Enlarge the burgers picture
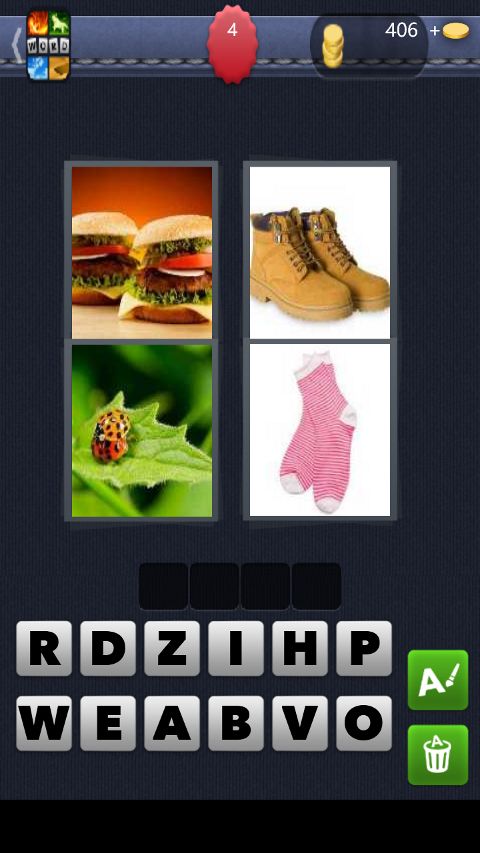480x853 pixels. click(142, 252)
